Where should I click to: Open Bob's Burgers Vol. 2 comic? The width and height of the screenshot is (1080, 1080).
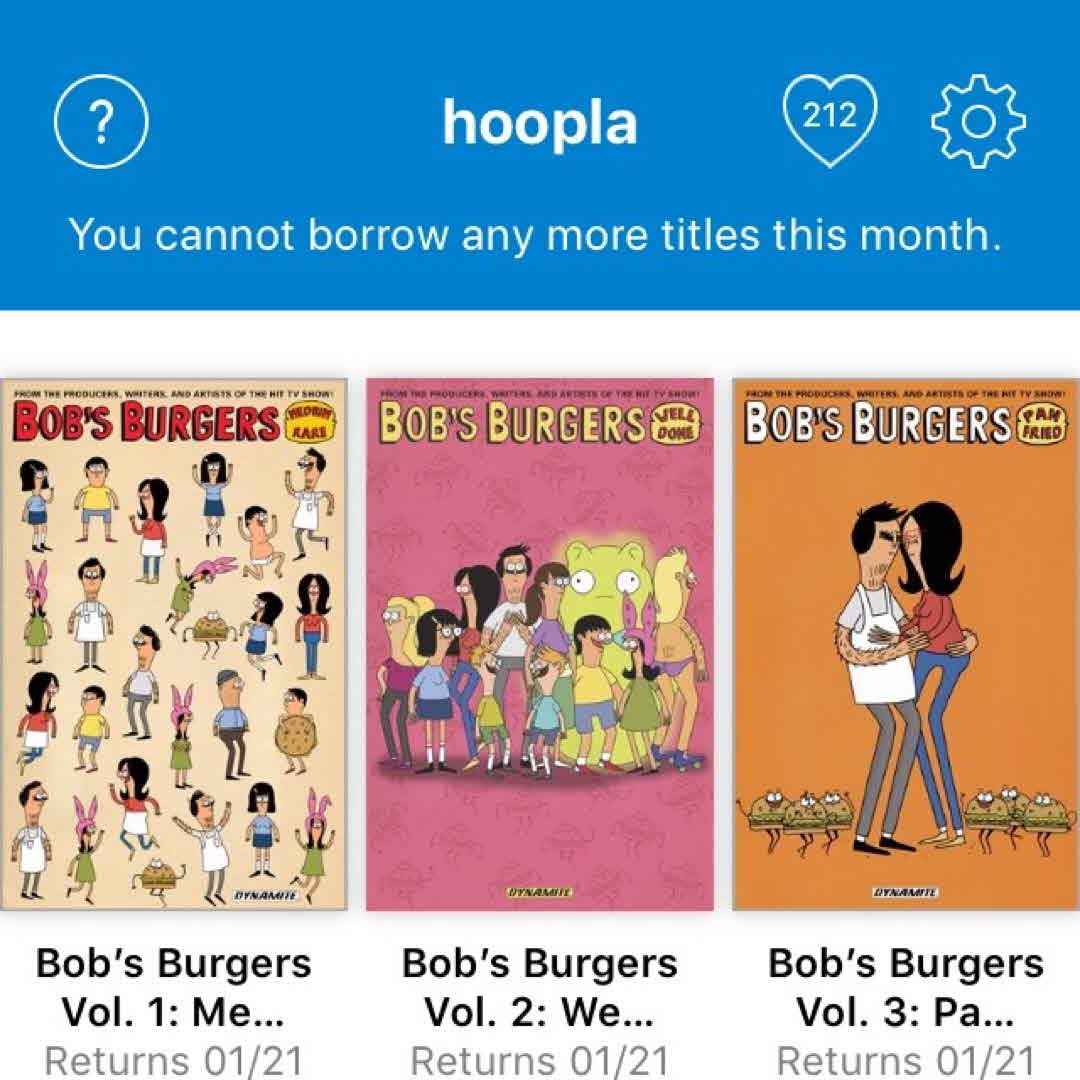point(540,644)
